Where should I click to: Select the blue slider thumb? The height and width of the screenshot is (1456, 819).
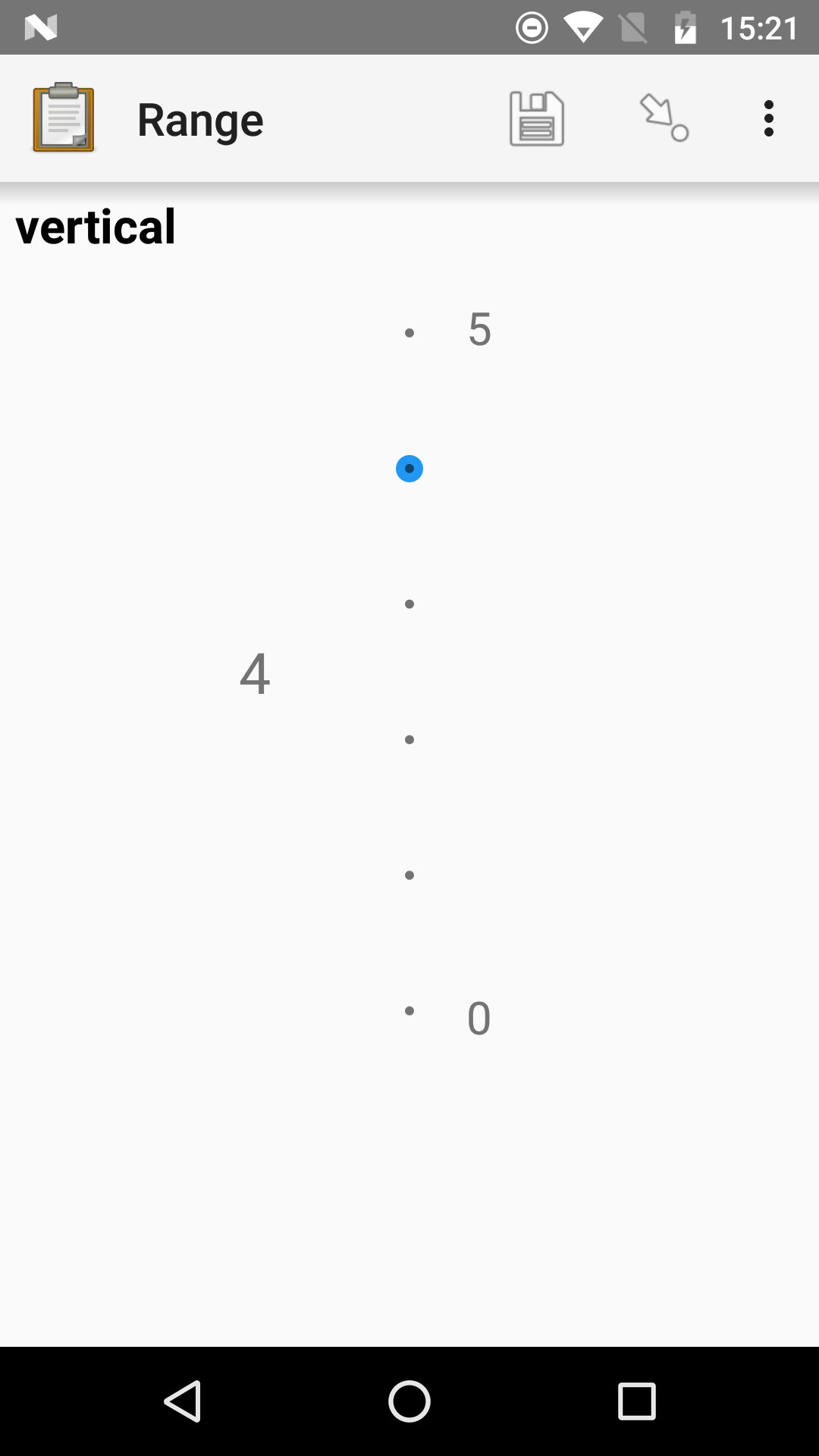(409, 469)
